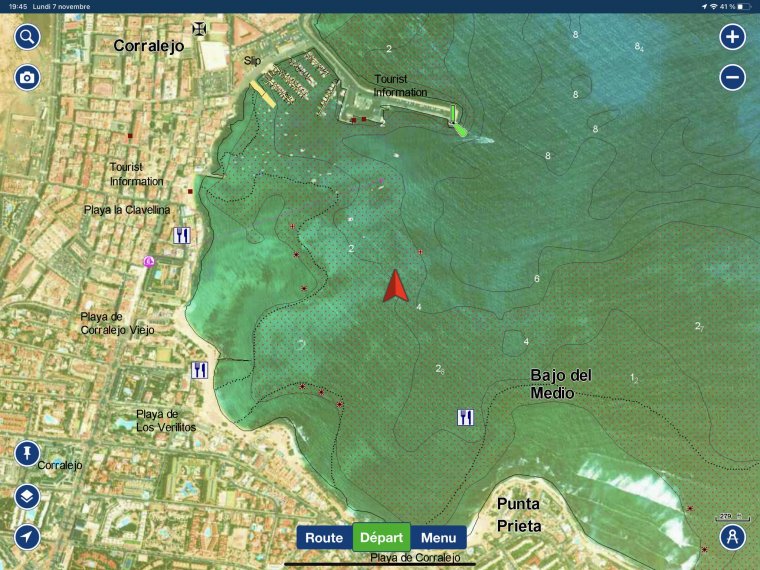Select the restaurant marker near Bajo del Medio
The height and width of the screenshot is (570, 760).
click(465, 417)
